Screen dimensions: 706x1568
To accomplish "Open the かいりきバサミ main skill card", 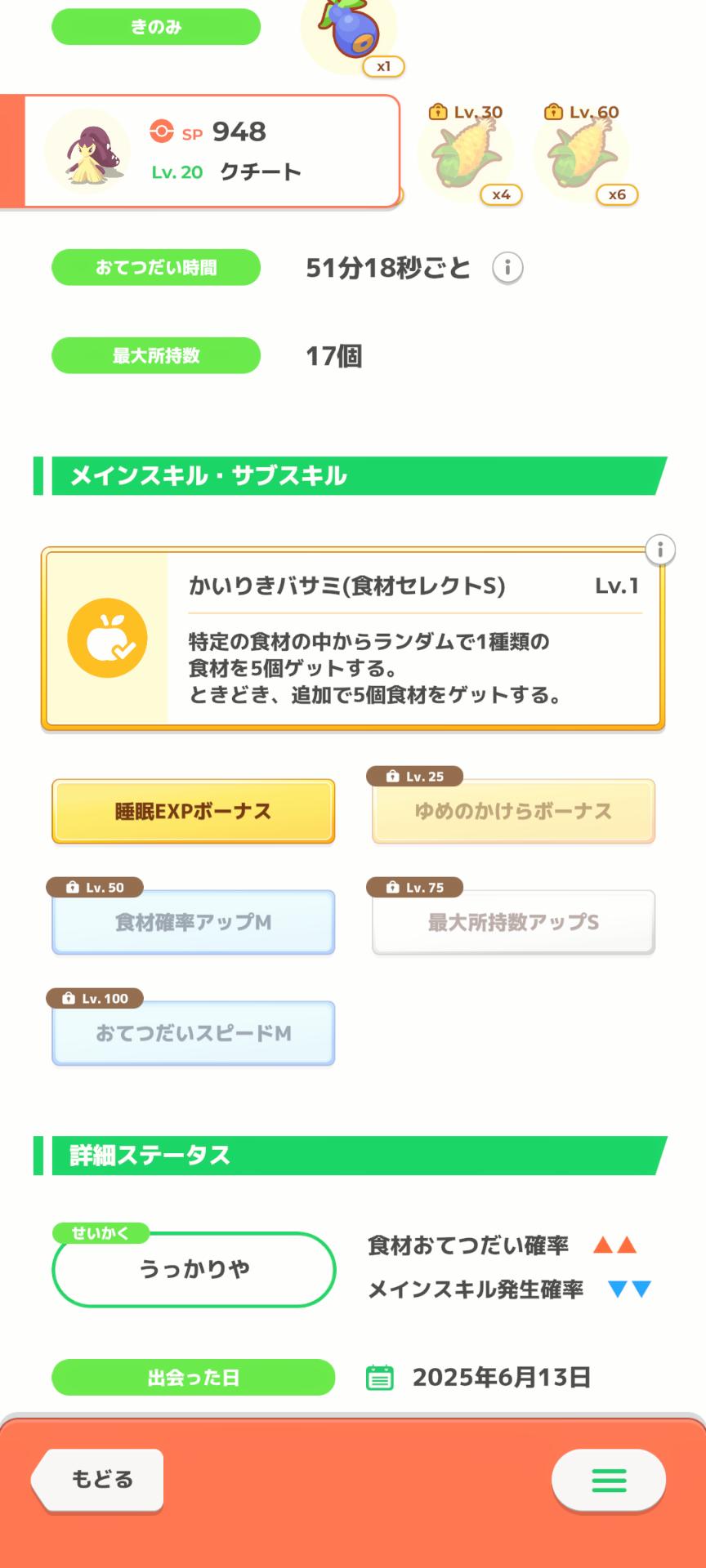I will [x=353, y=639].
